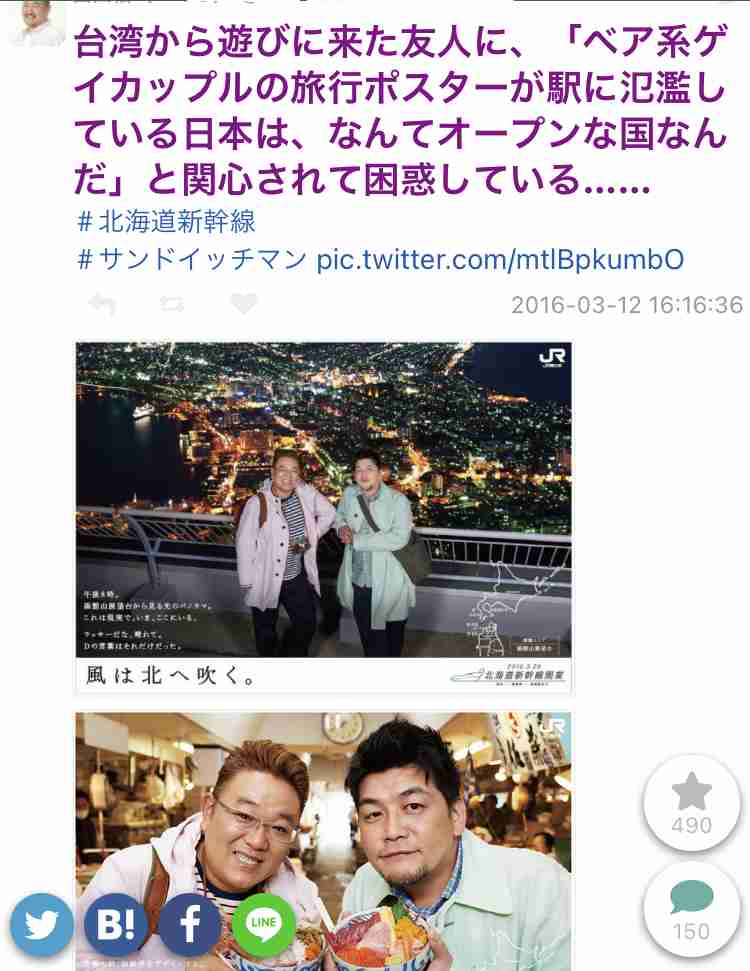The width and height of the screenshot is (750, 971).
Task: Like the tweet with the heart icon
Action: click(243, 304)
